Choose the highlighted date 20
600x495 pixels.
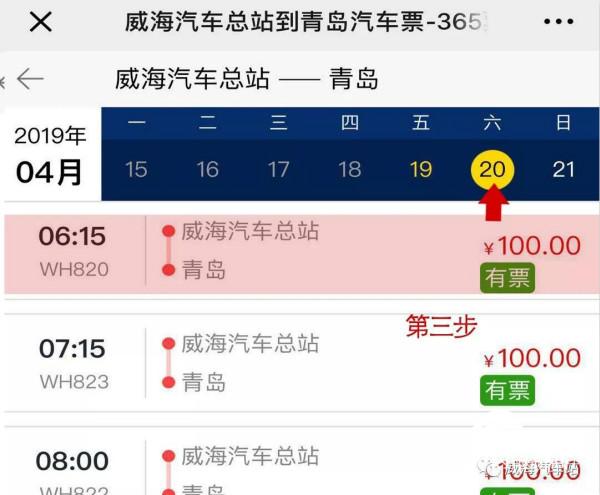tap(492, 169)
